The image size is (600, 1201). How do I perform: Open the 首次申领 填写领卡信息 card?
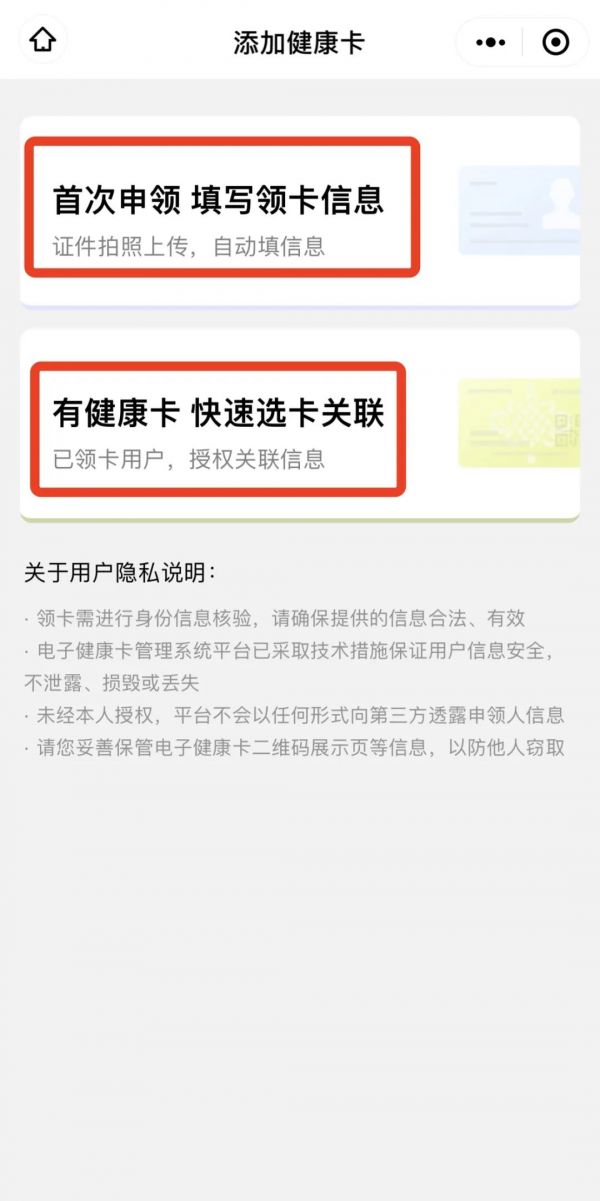point(299,210)
